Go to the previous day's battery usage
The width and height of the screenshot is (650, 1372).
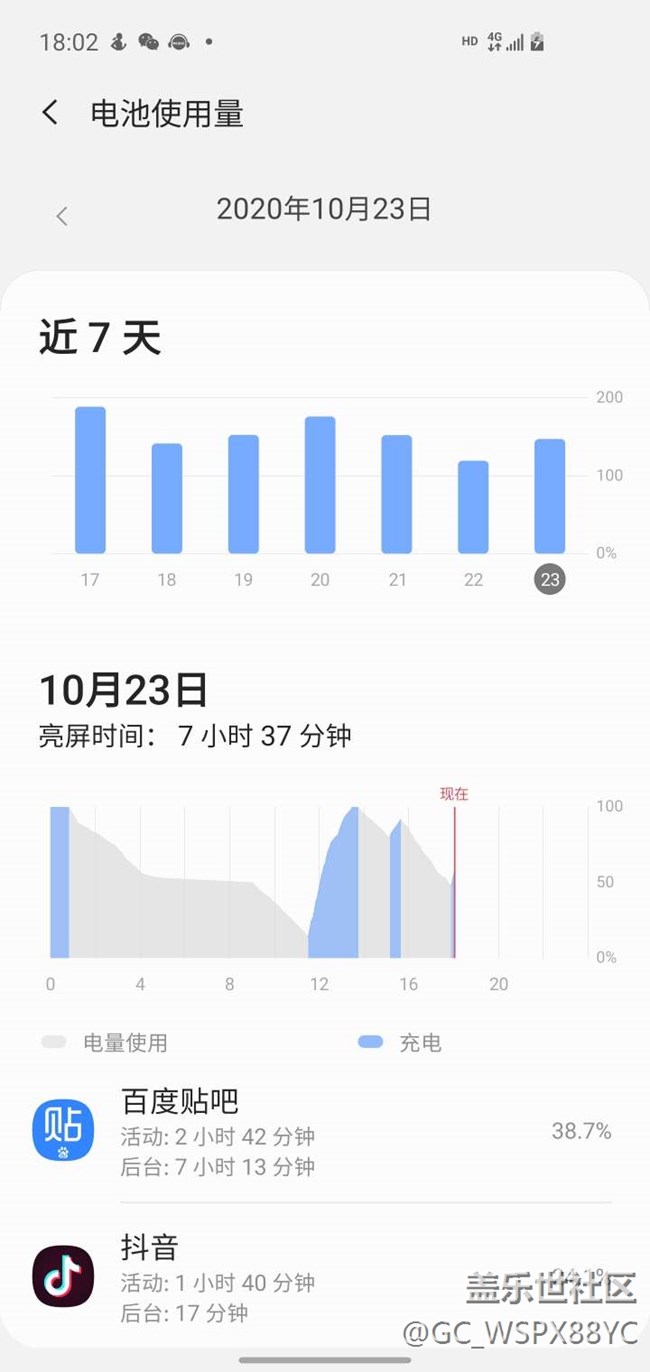click(x=62, y=215)
